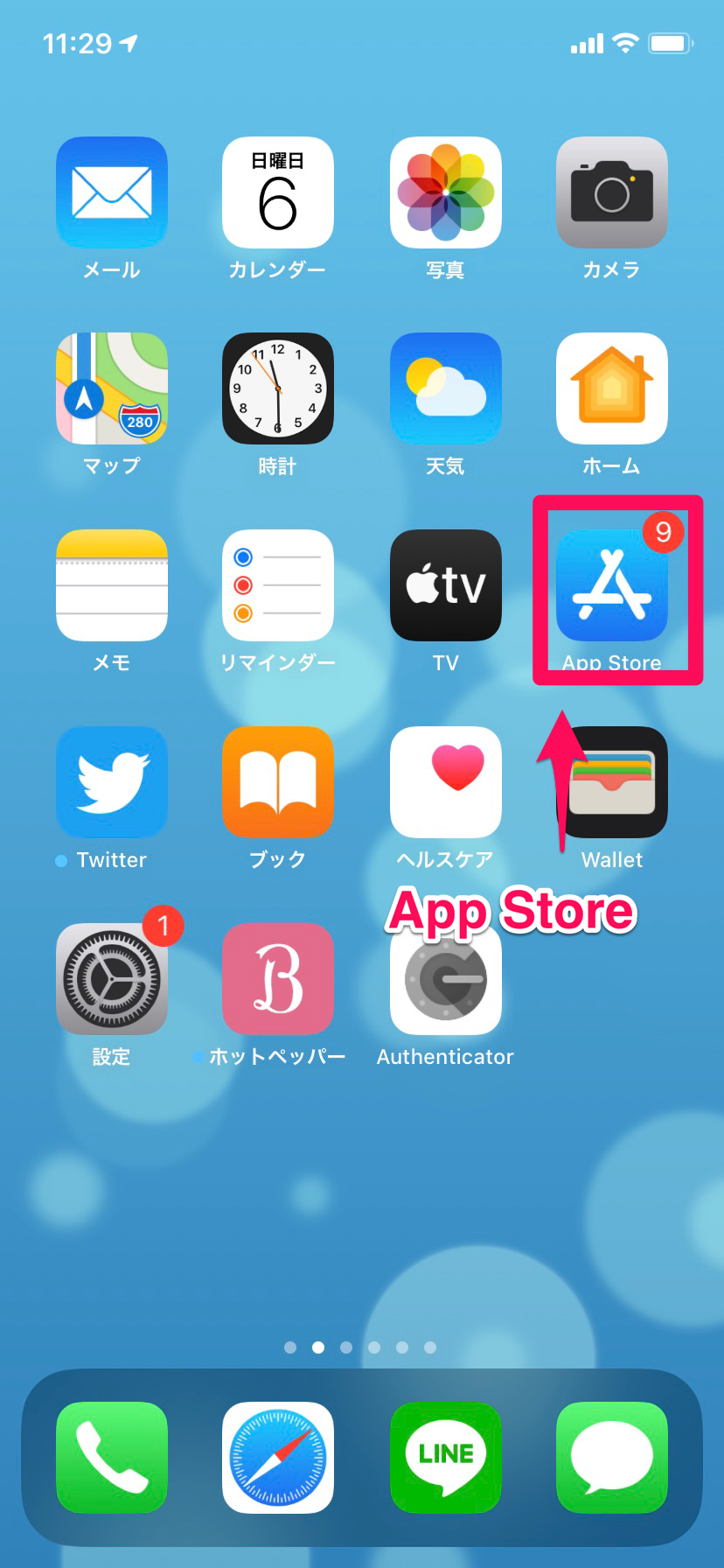Open the Wallet app
Screen dimensions: 724x1568
tap(611, 781)
